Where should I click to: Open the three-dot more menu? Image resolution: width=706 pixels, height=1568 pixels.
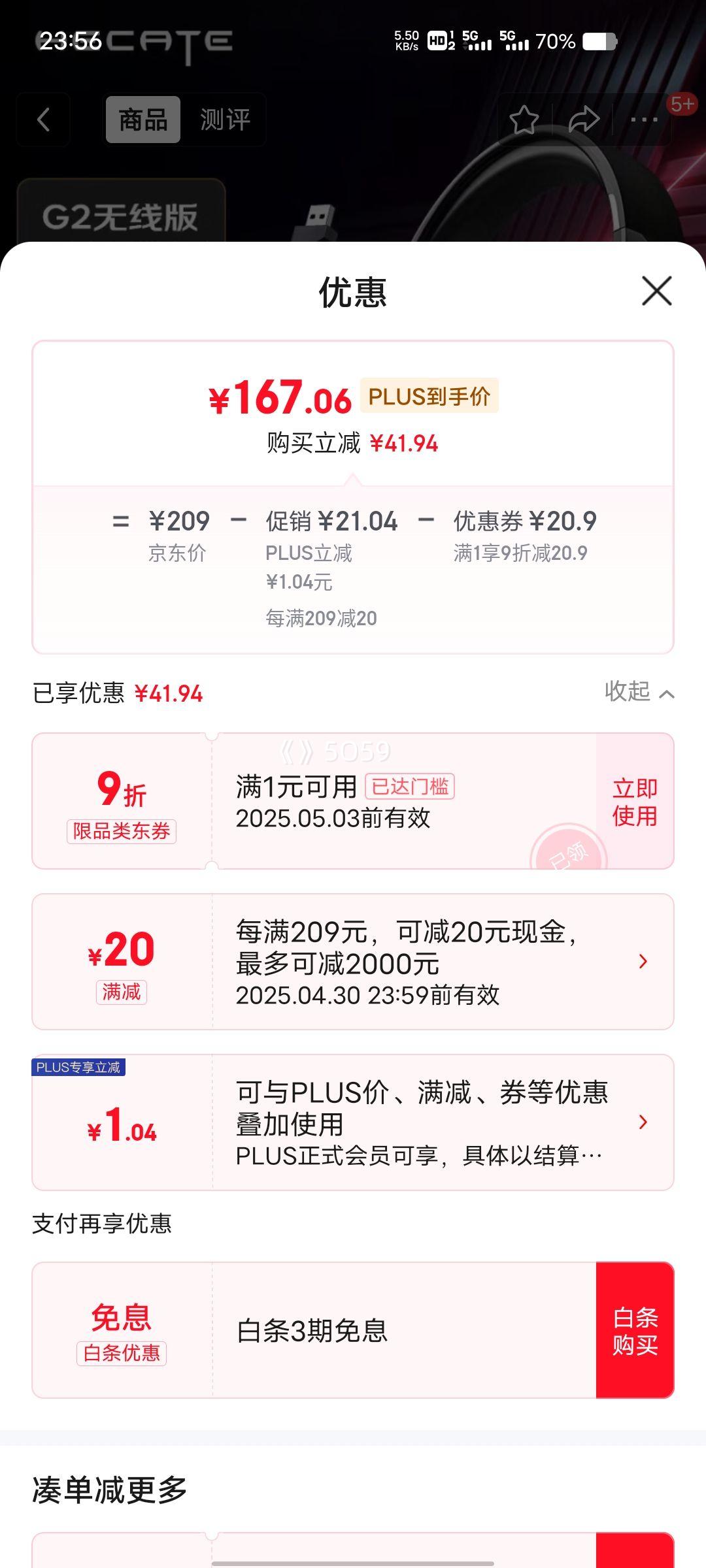click(x=644, y=120)
